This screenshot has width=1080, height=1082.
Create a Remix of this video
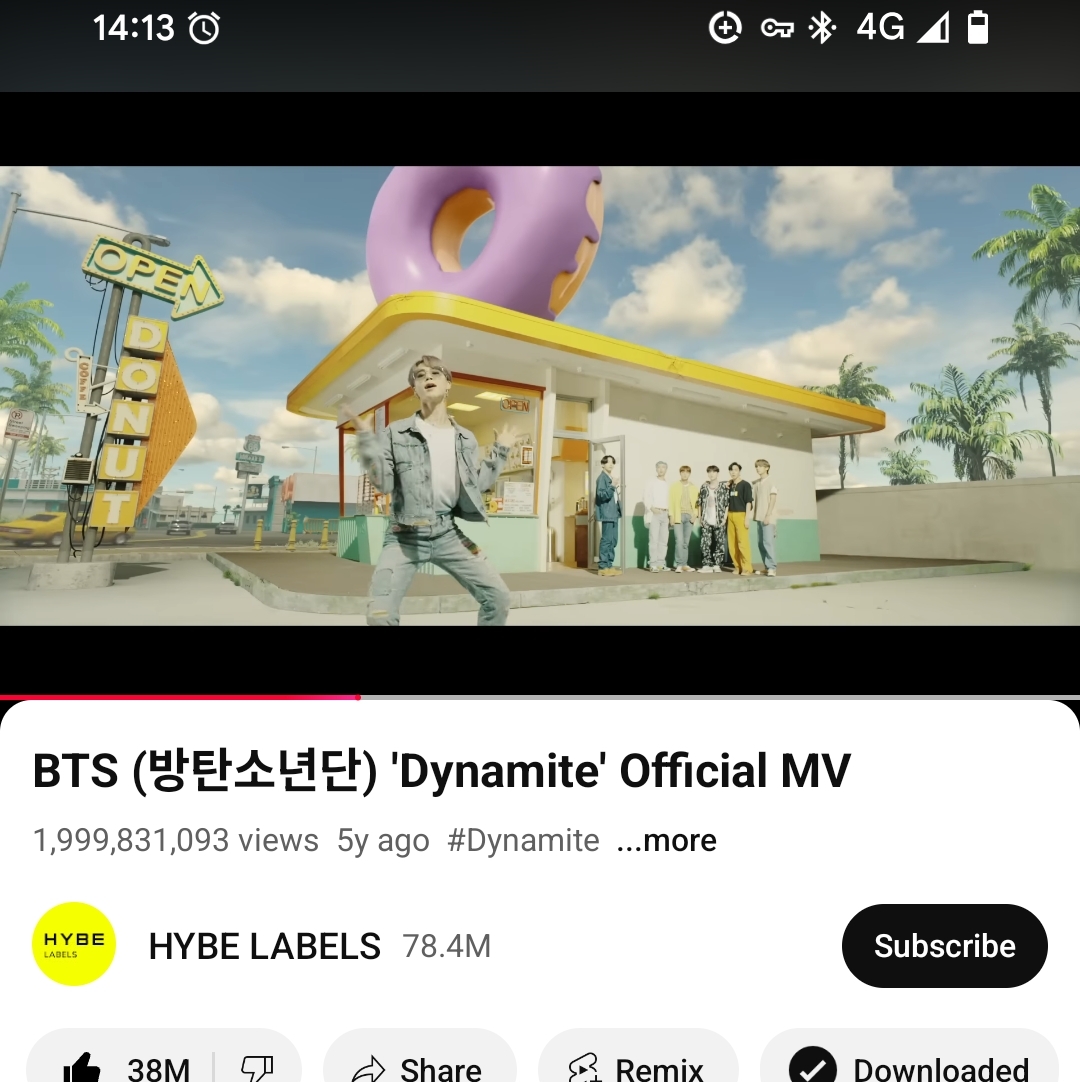coord(637,1066)
